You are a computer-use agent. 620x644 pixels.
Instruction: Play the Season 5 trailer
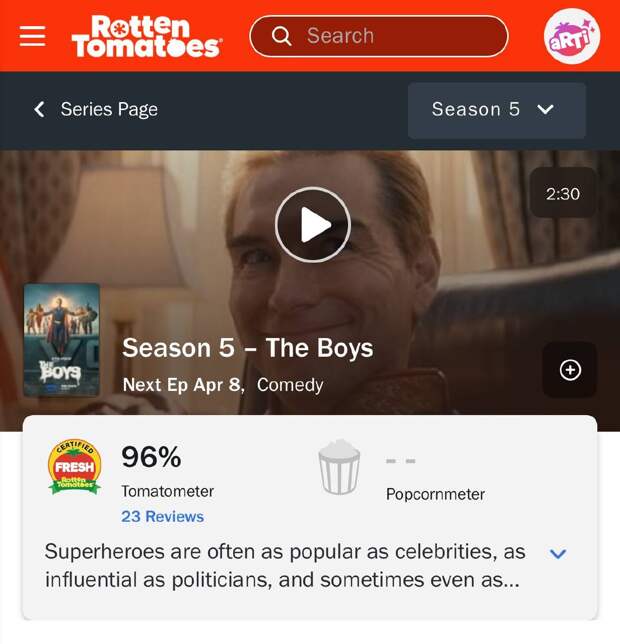312,225
